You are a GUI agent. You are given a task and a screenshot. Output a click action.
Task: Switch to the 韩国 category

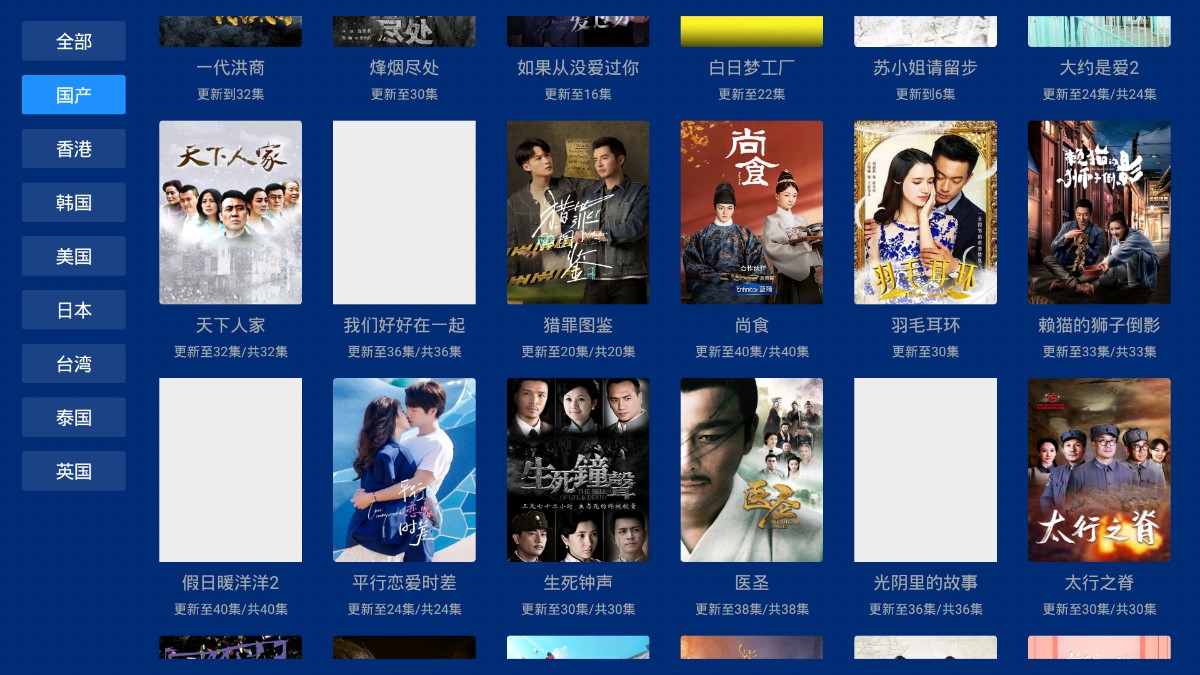(74, 203)
